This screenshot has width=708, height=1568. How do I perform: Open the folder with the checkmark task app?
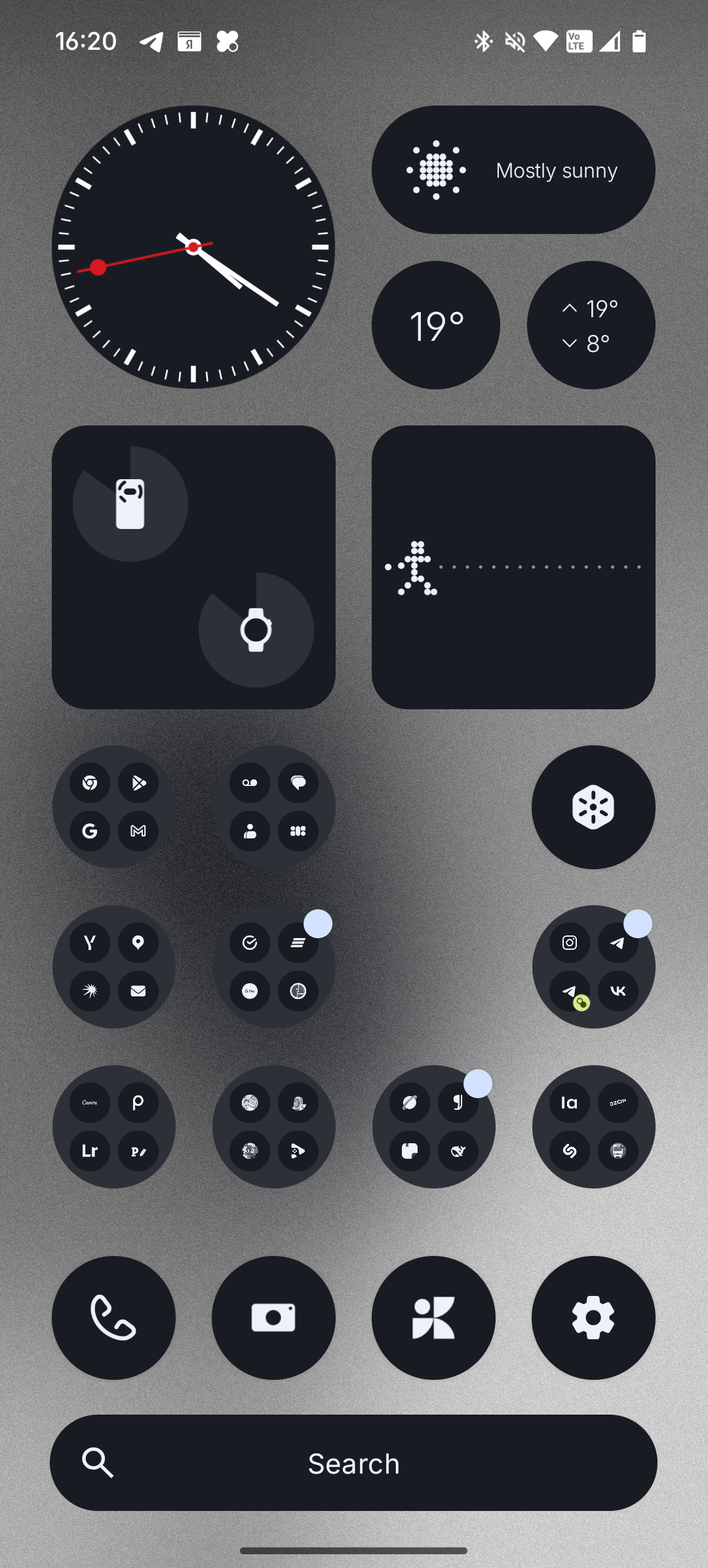[274, 967]
